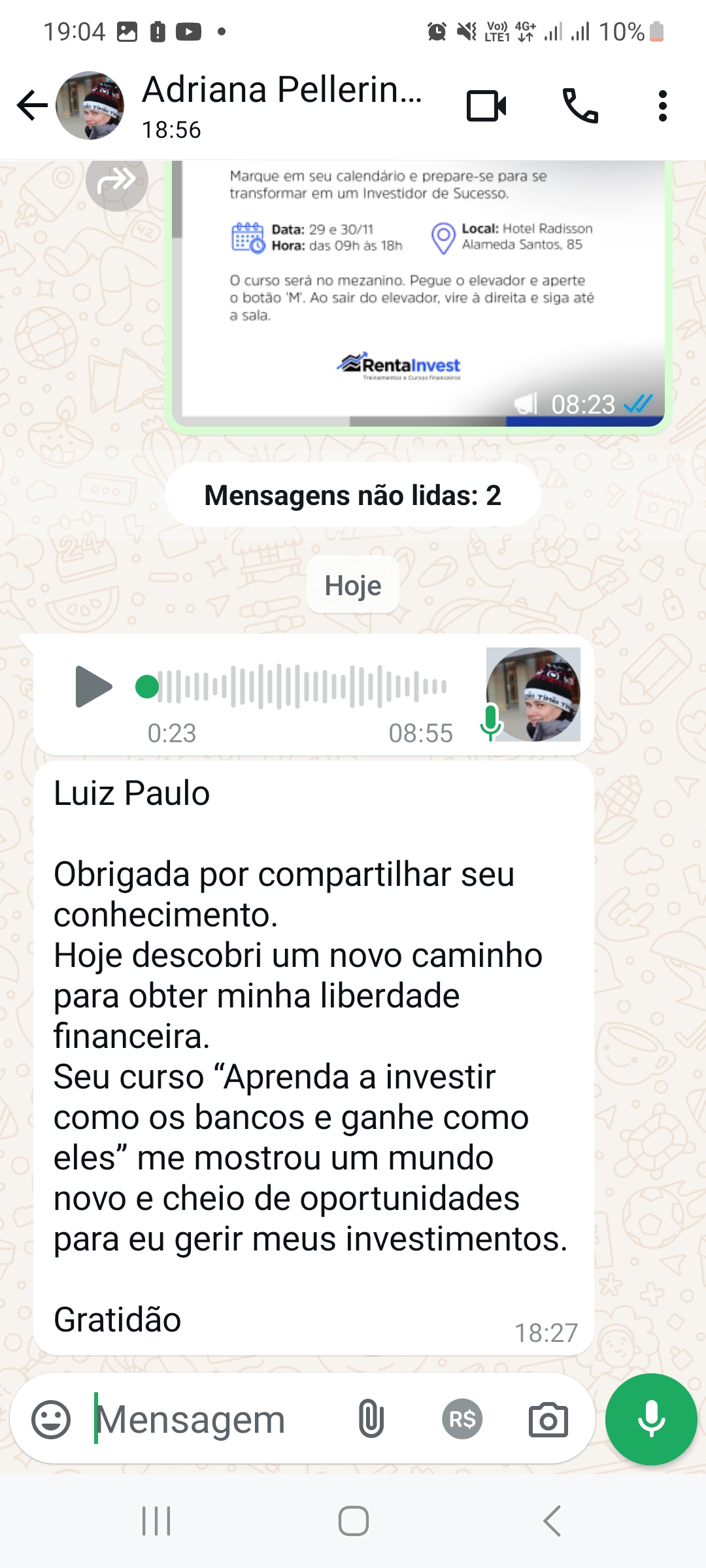Open the recent apps view

tap(156, 1521)
